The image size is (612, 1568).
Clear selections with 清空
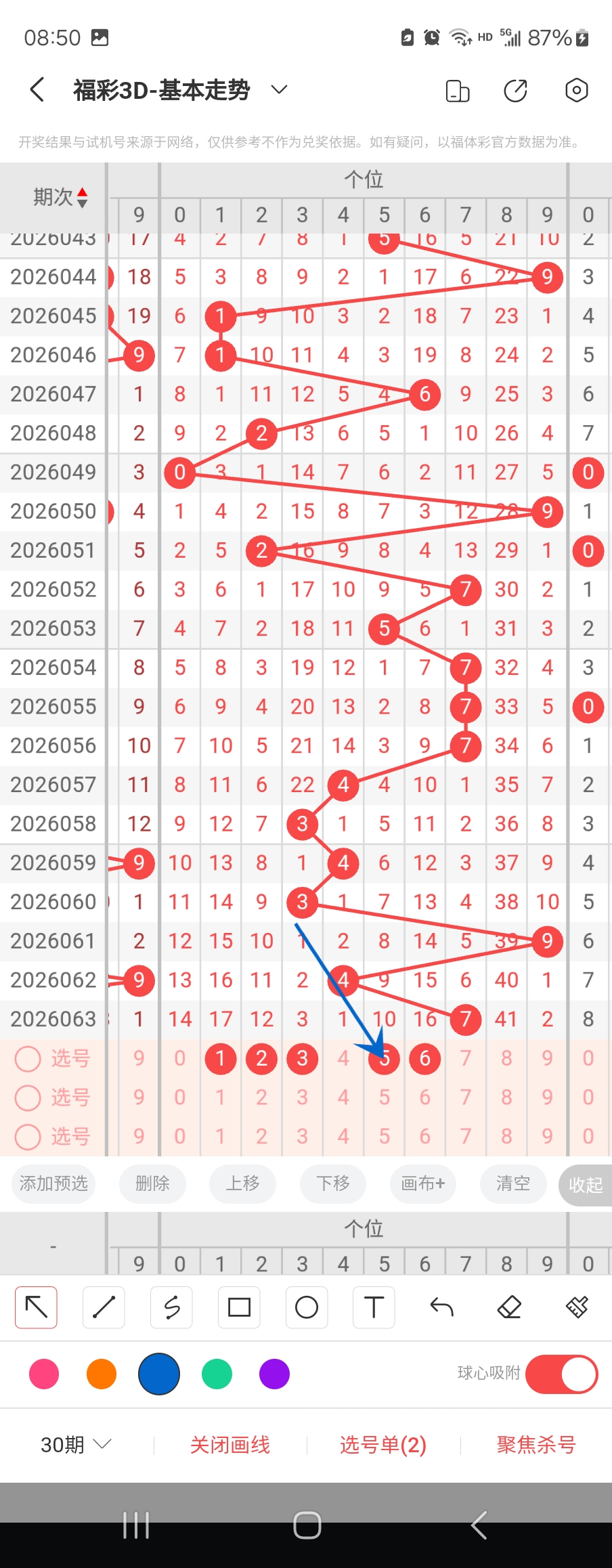click(x=512, y=1183)
